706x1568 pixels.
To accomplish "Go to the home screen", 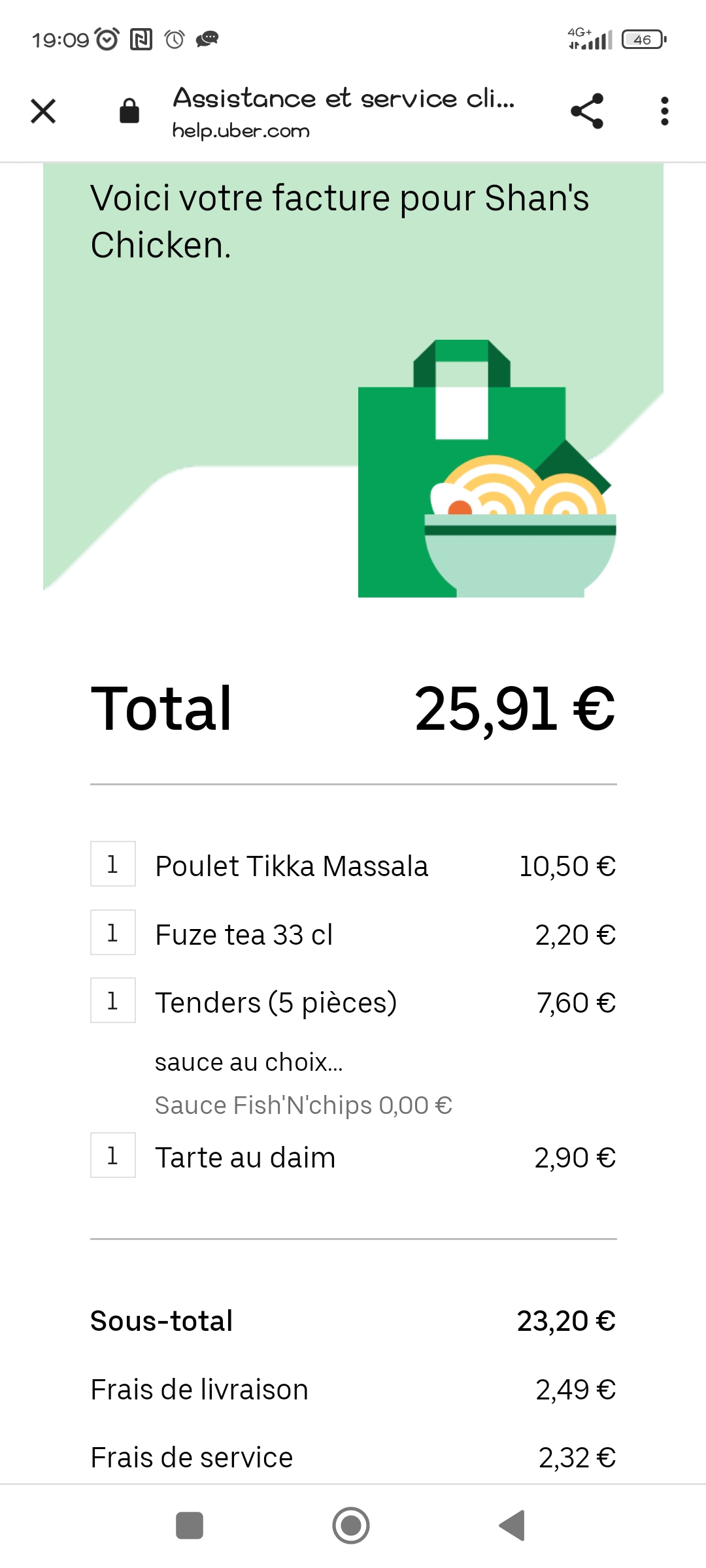I will point(351,1526).
